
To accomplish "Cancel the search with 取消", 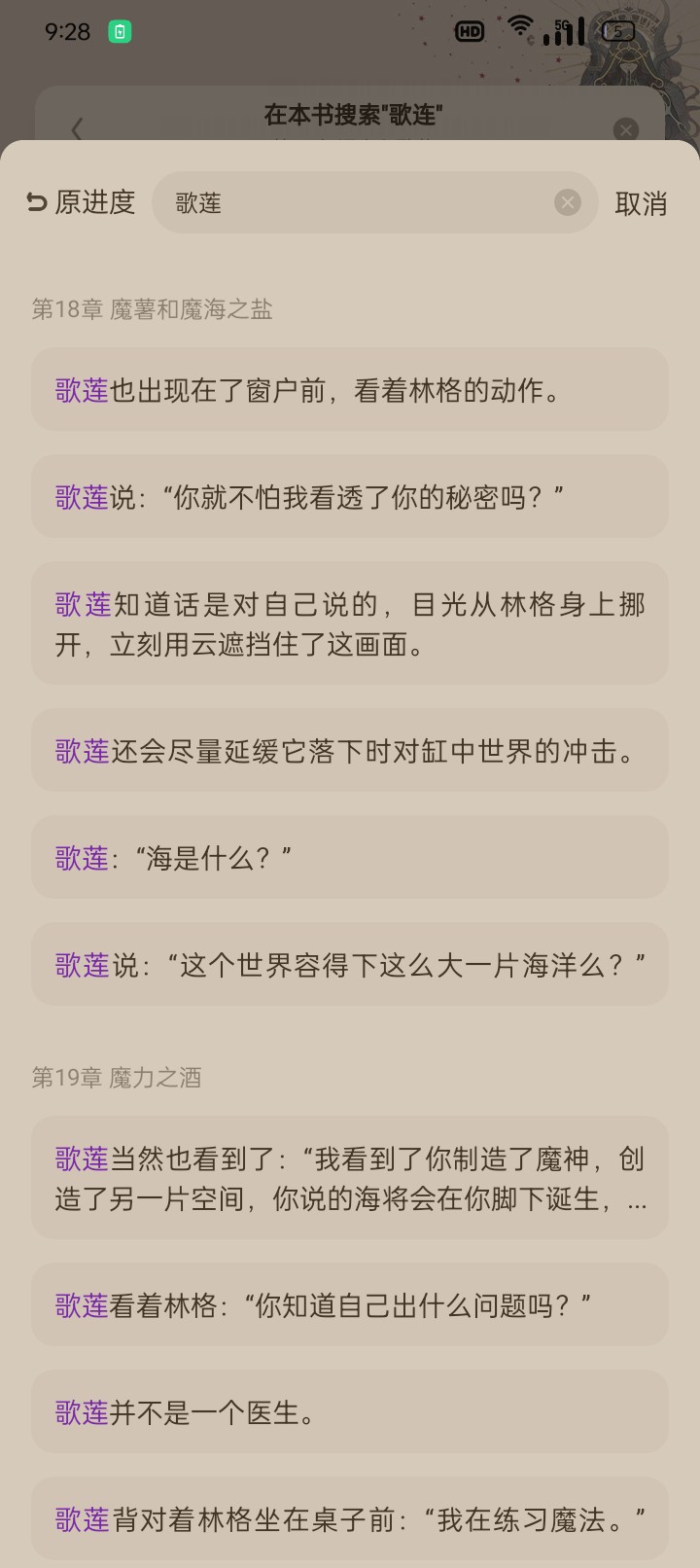I will 641,203.
